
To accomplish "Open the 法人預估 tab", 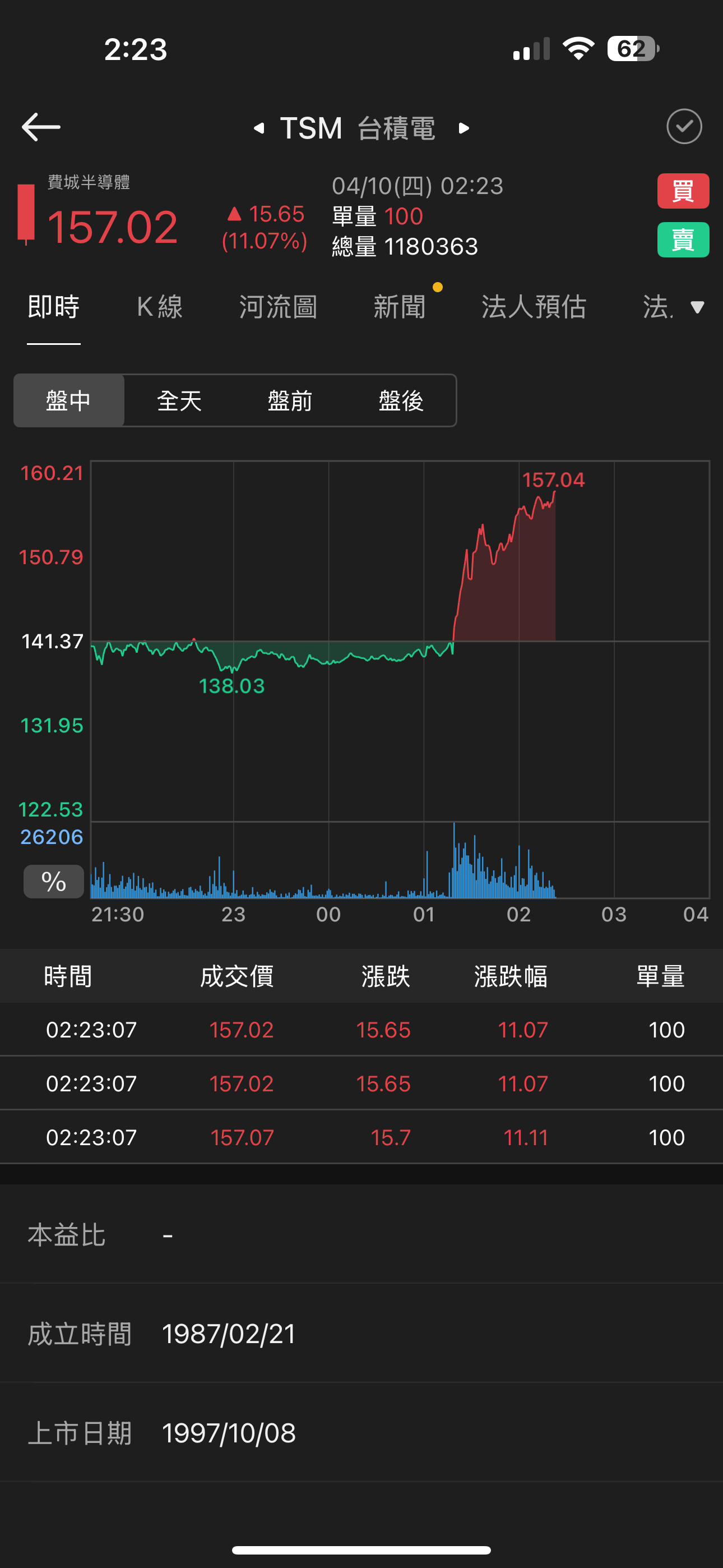I will click(534, 307).
